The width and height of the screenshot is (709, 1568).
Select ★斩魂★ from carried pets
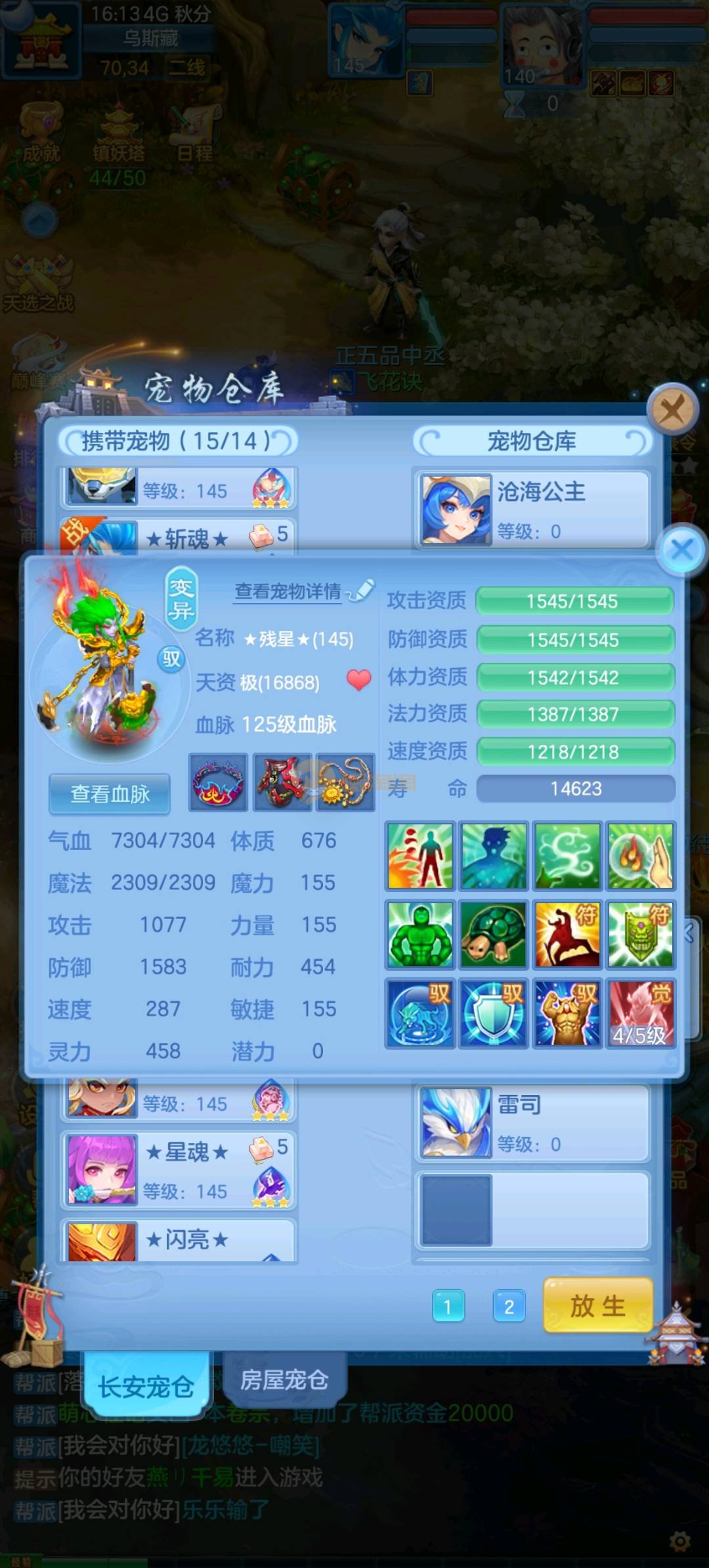(x=179, y=539)
